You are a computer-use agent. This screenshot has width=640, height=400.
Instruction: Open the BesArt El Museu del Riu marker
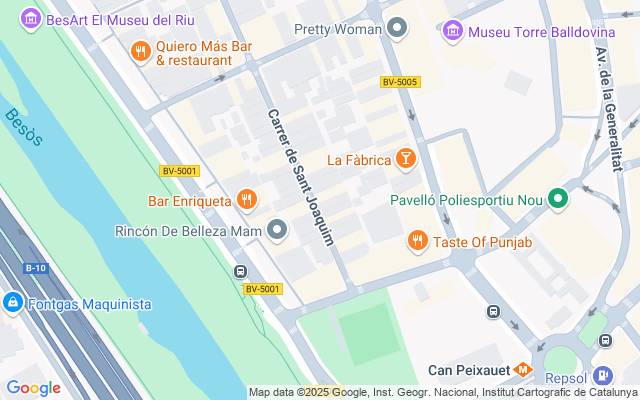31,18
